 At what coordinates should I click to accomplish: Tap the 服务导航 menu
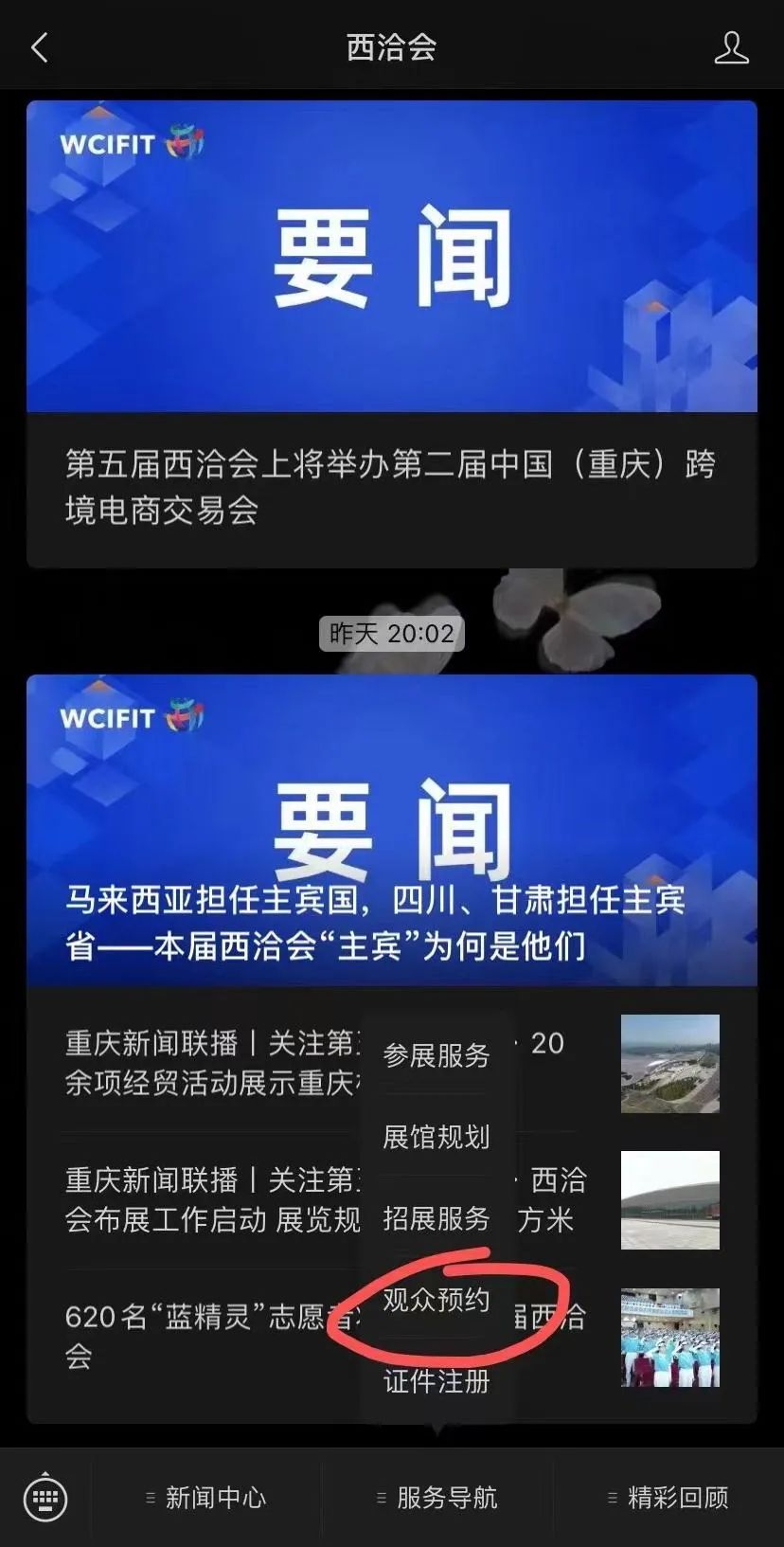(x=437, y=1498)
